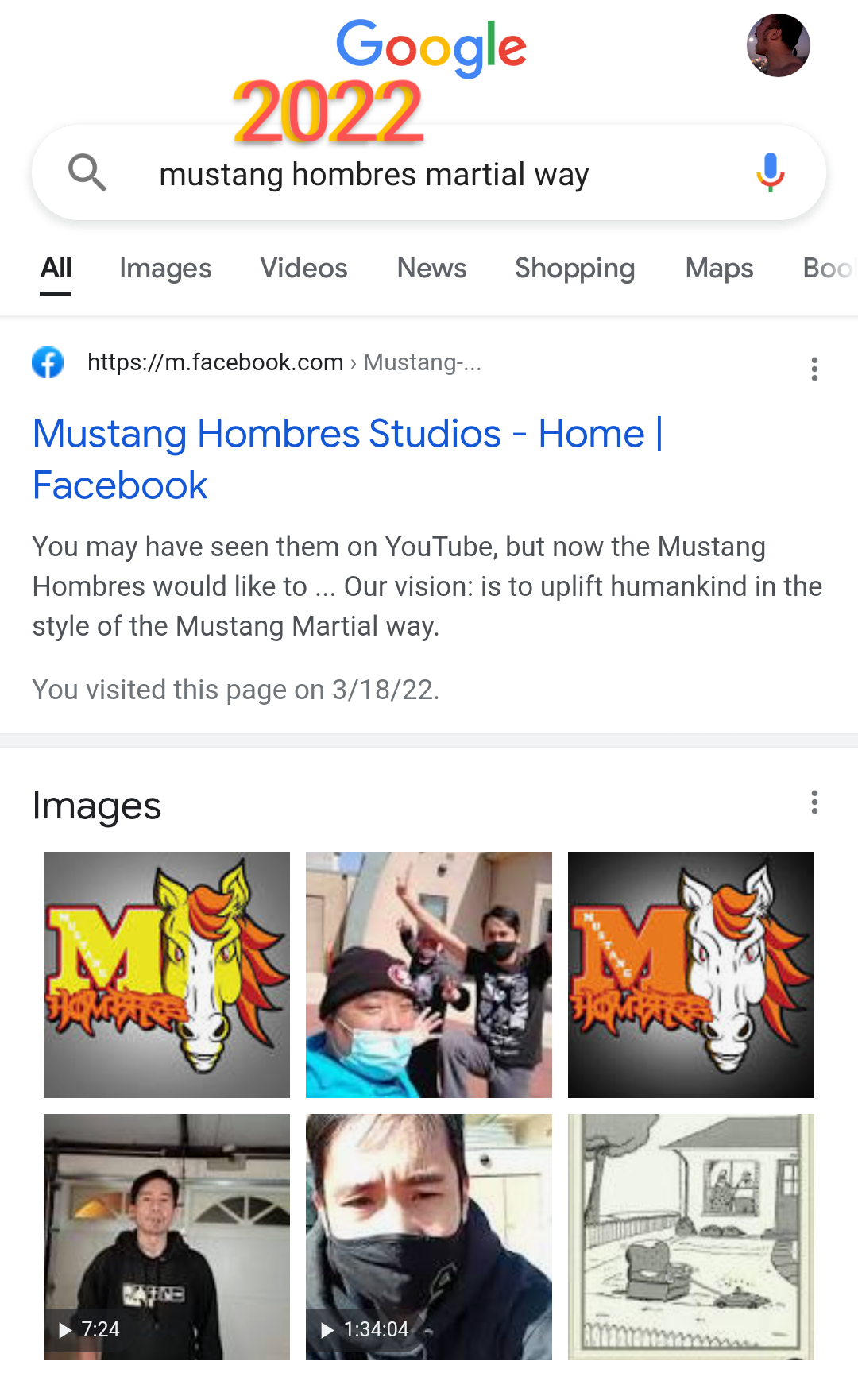Screen dimensions: 858x1400
Task: Open the black-and-white cartoon image
Action: [691, 1237]
